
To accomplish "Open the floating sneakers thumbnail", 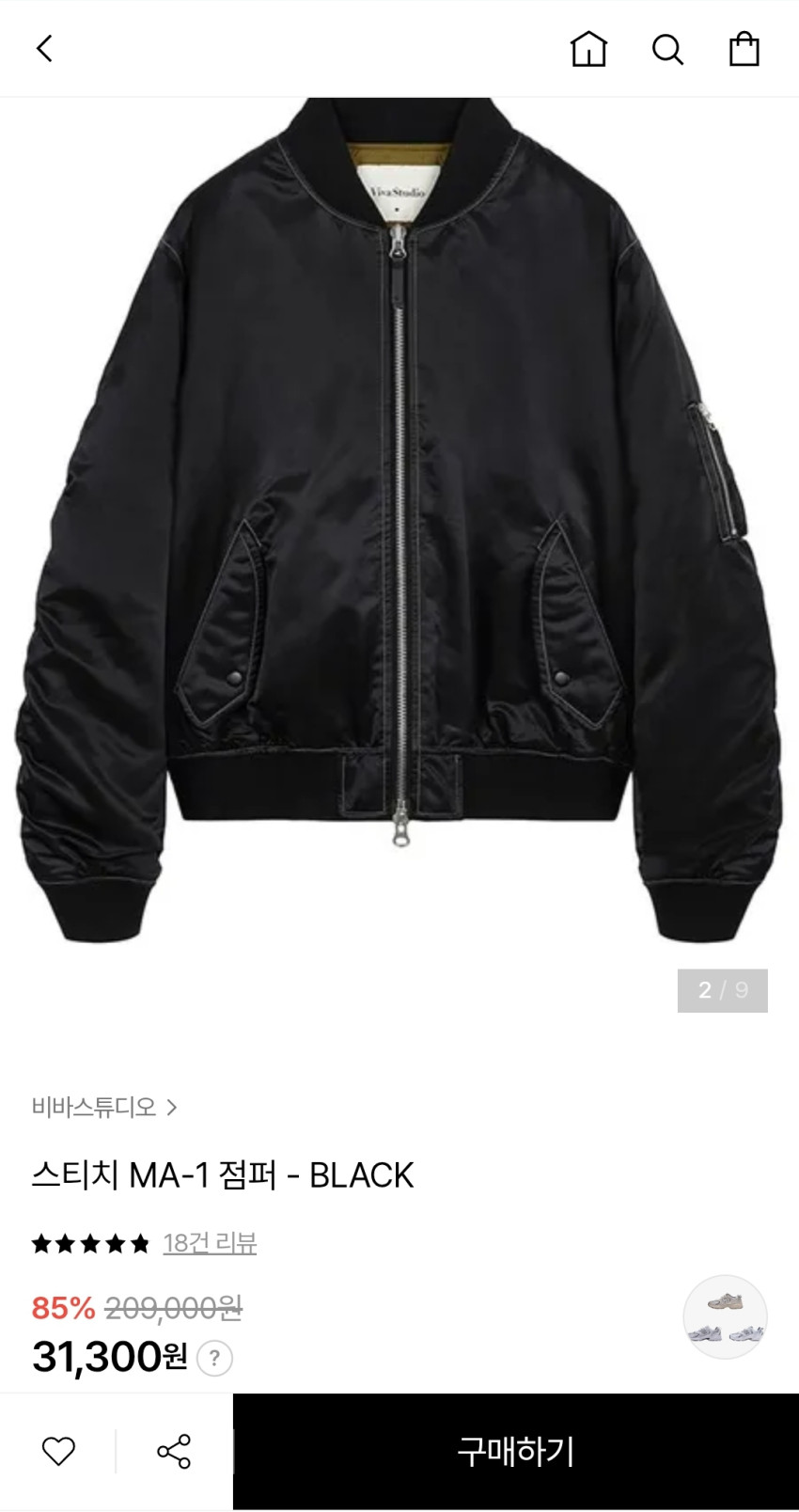I will click(x=725, y=1316).
